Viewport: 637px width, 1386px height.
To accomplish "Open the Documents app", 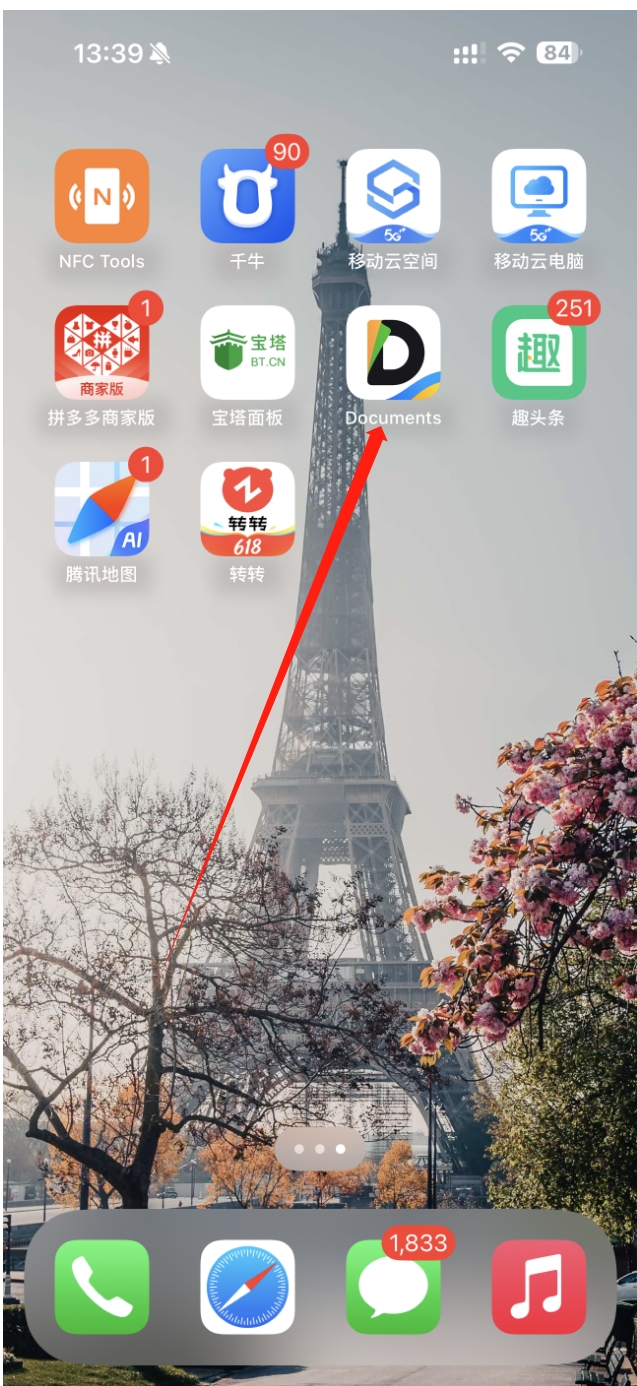I will click(x=393, y=352).
